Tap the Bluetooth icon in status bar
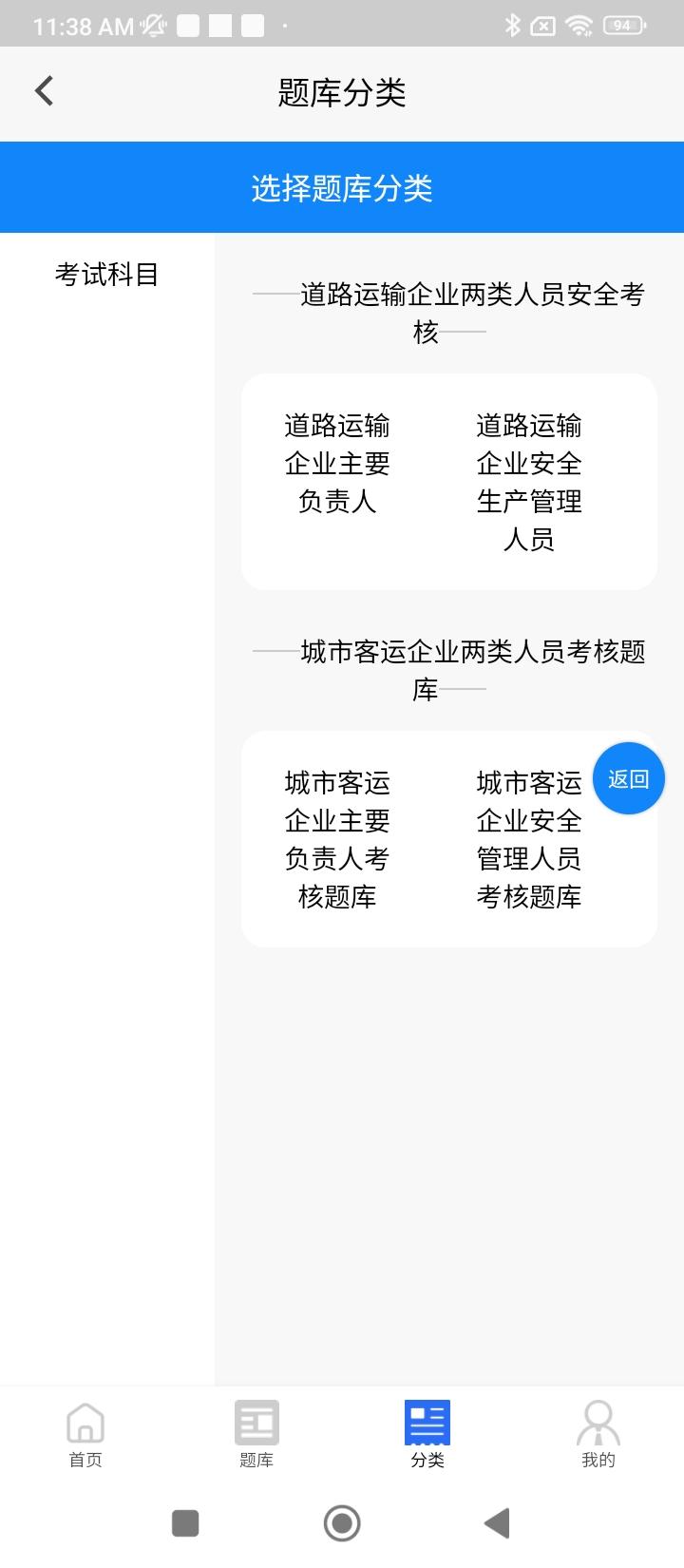Screen dimensions: 684x1568 [512, 26]
